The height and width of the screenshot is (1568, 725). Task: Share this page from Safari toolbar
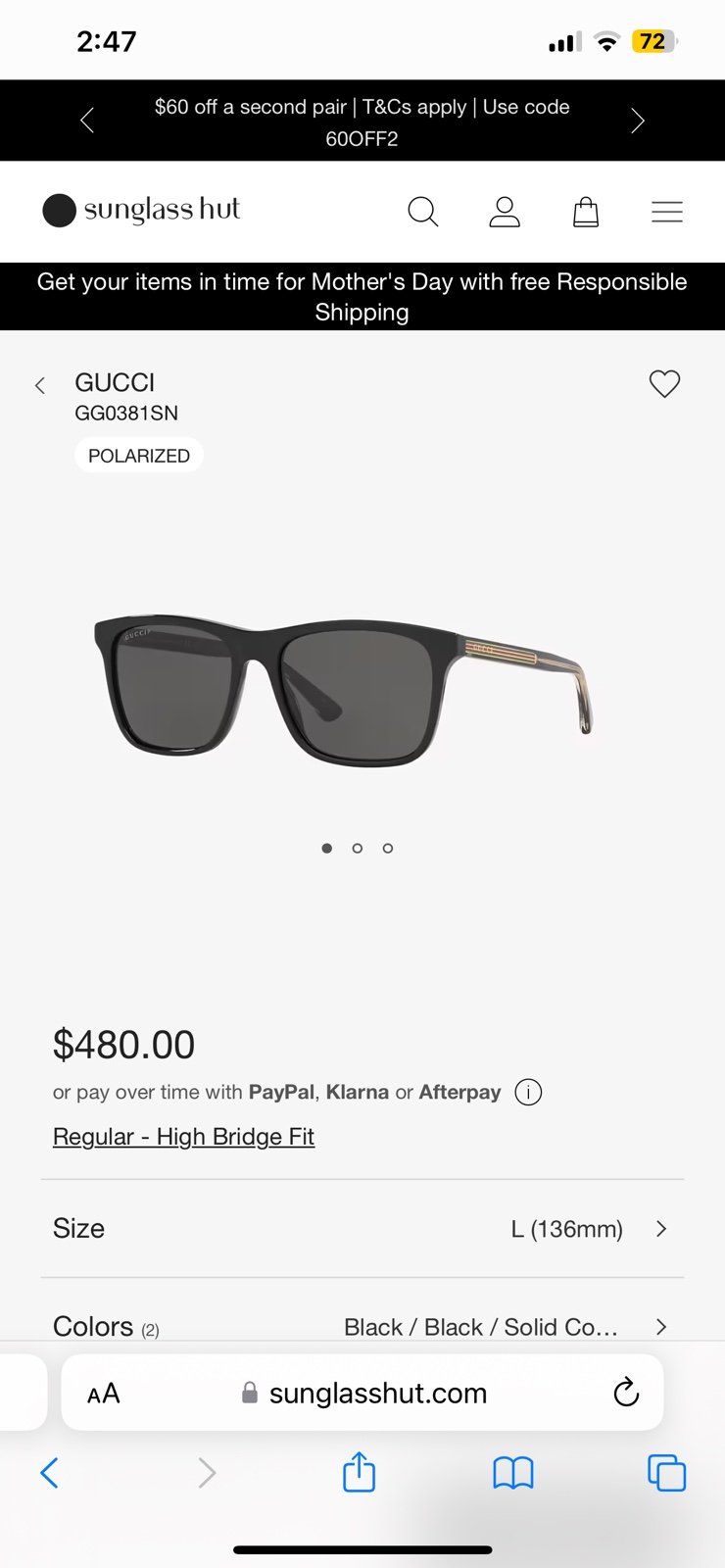coord(359,1471)
